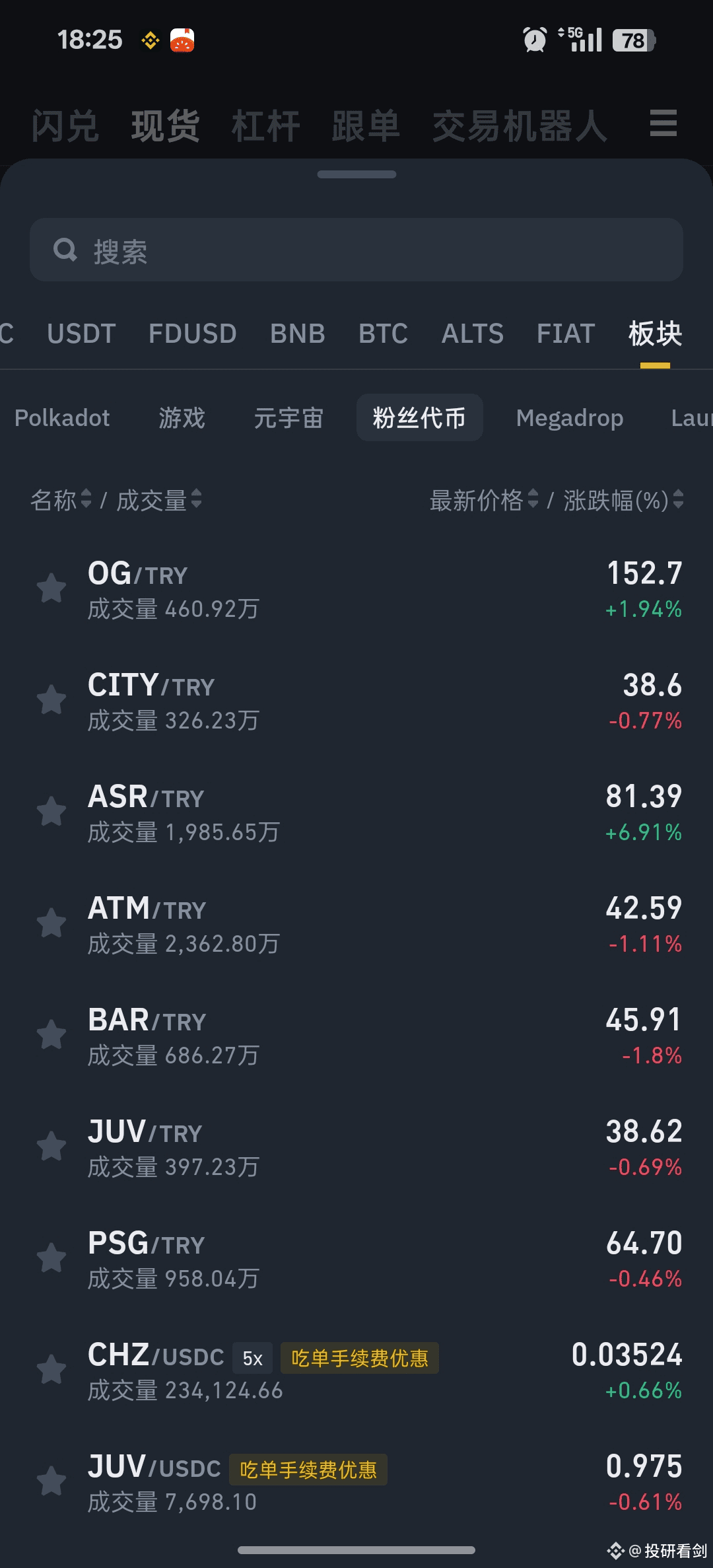The width and height of the screenshot is (713, 1568).
Task: Select the 游戏 sector chip
Action: (182, 418)
